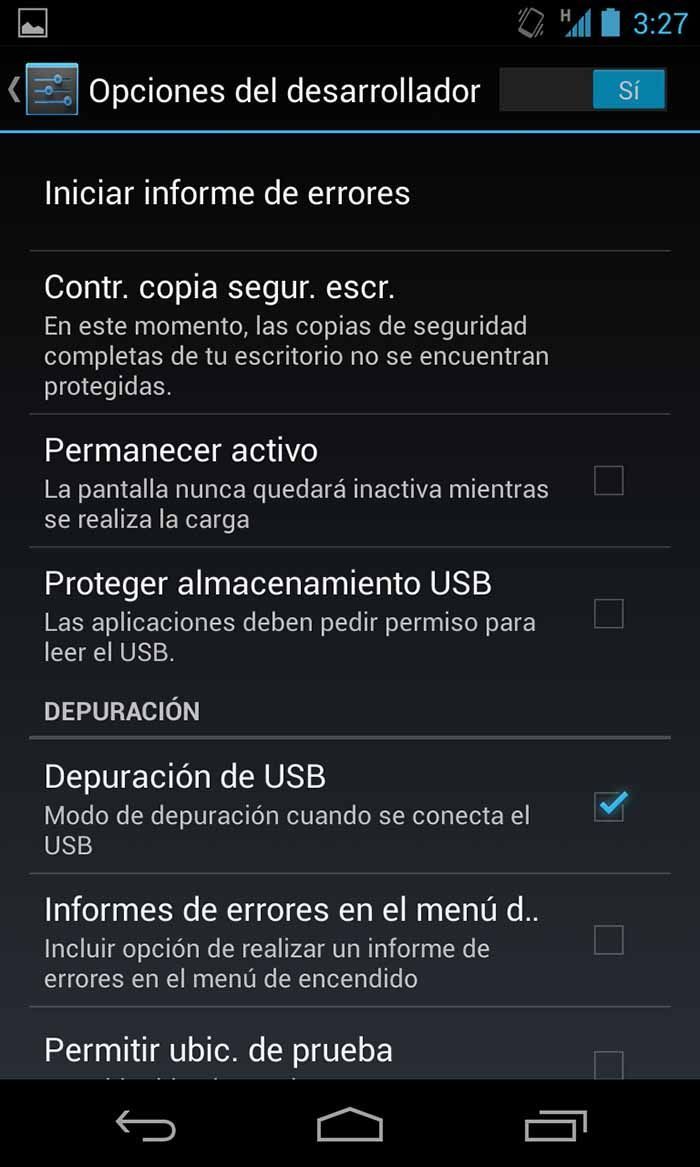700x1167 pixels.
Task: Turn off the developer options switch
Action: (x=584, y=91)
